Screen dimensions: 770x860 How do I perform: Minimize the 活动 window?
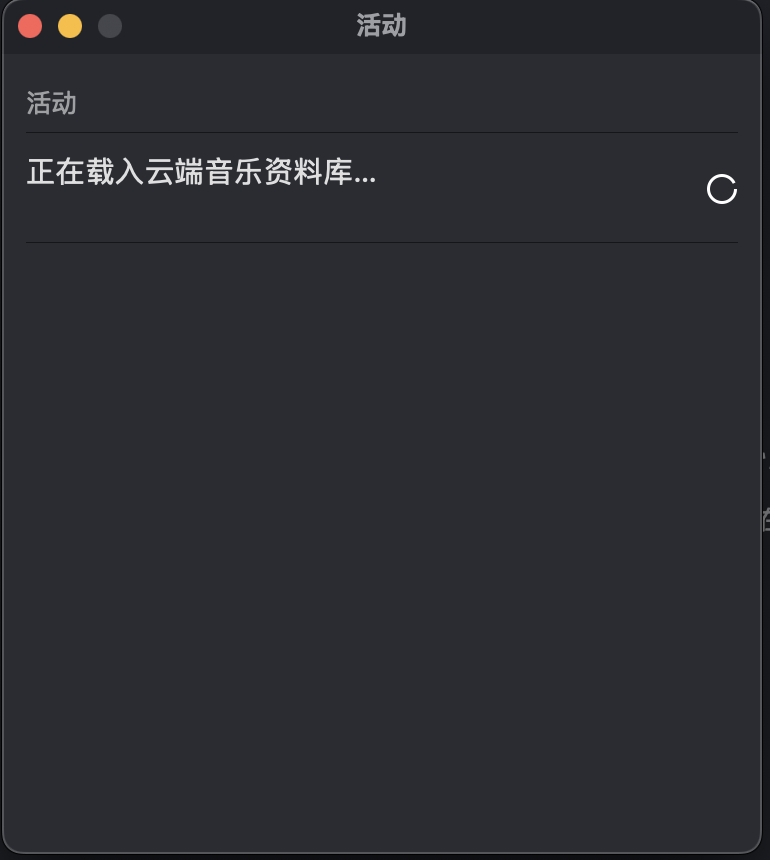[70, 26]
